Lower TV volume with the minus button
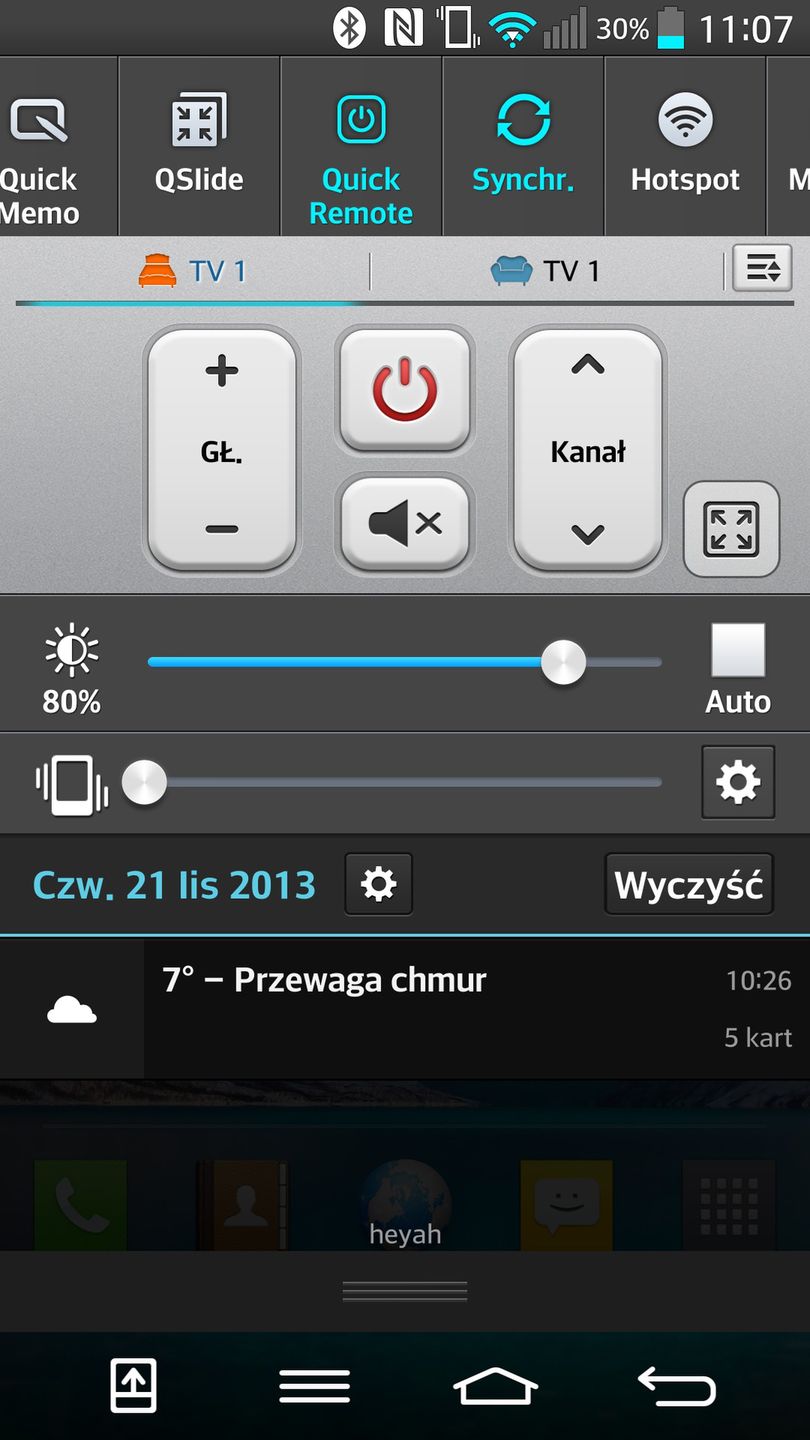Image resolution: width=810 pixels, height=1440 pixels. tap(222, 528)
